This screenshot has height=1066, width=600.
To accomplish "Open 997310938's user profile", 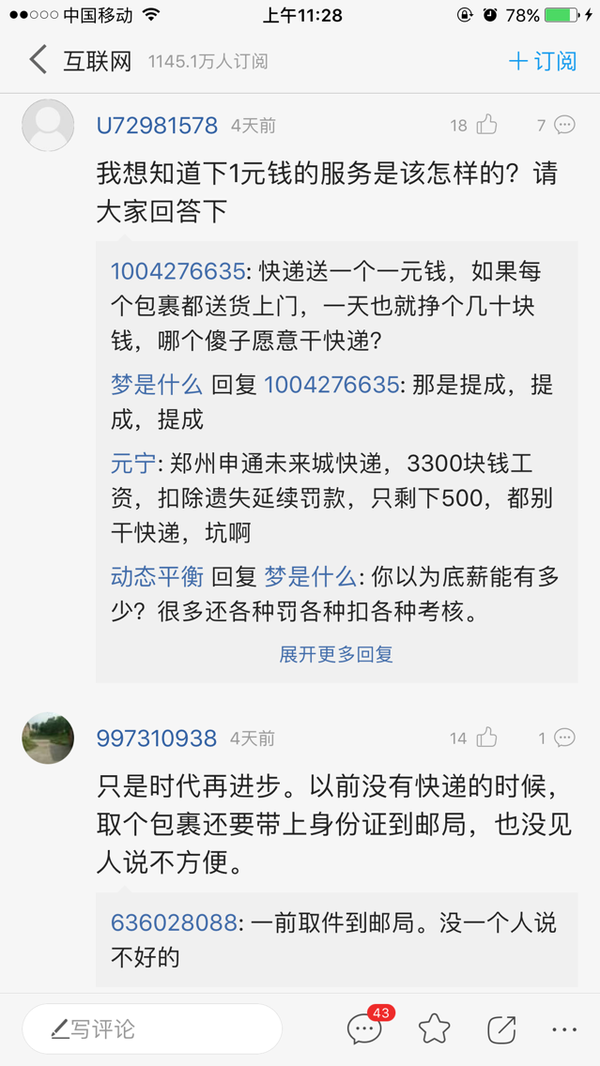I will (157, 739).
